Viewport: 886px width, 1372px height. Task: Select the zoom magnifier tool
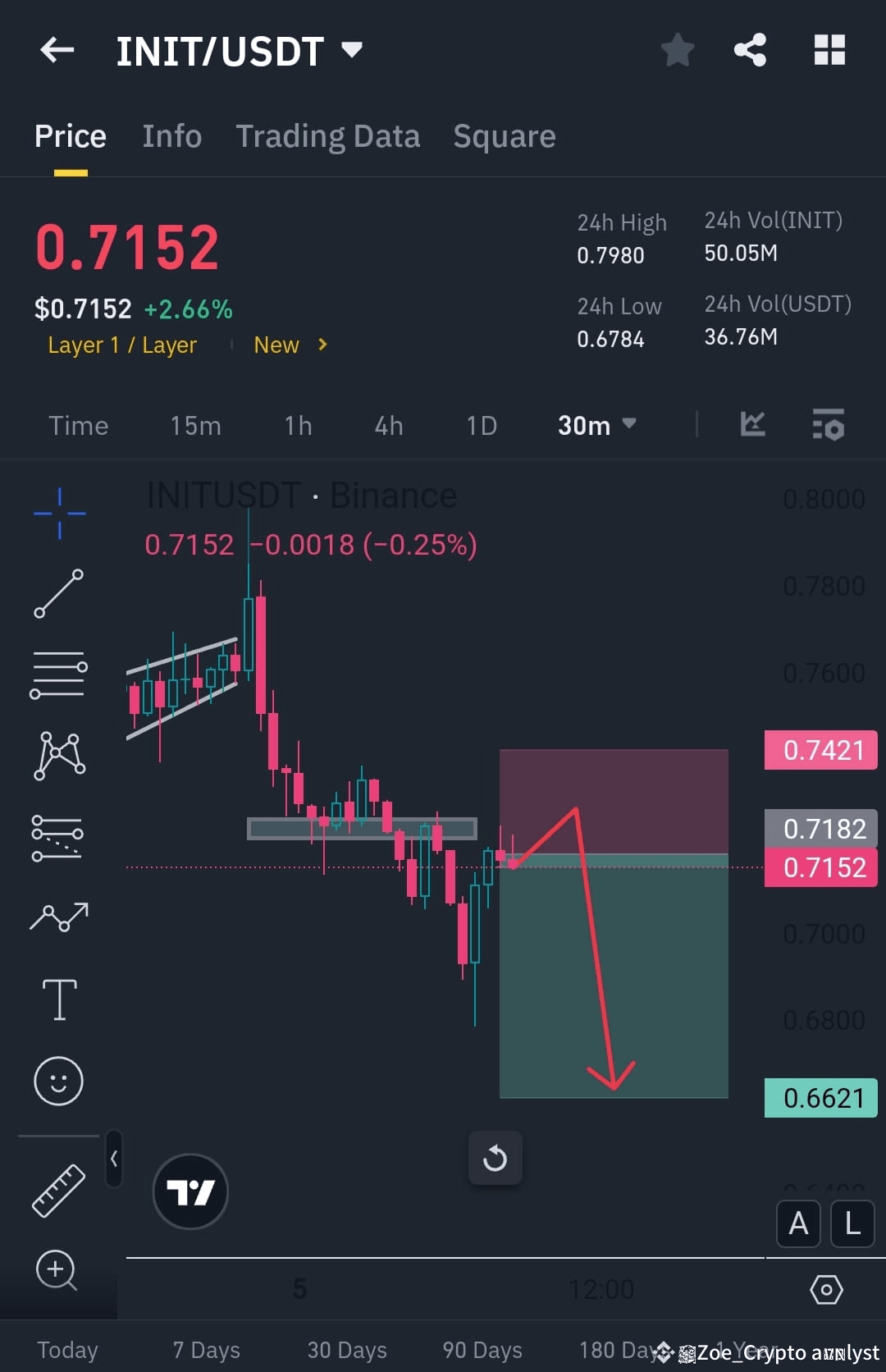58,1270
